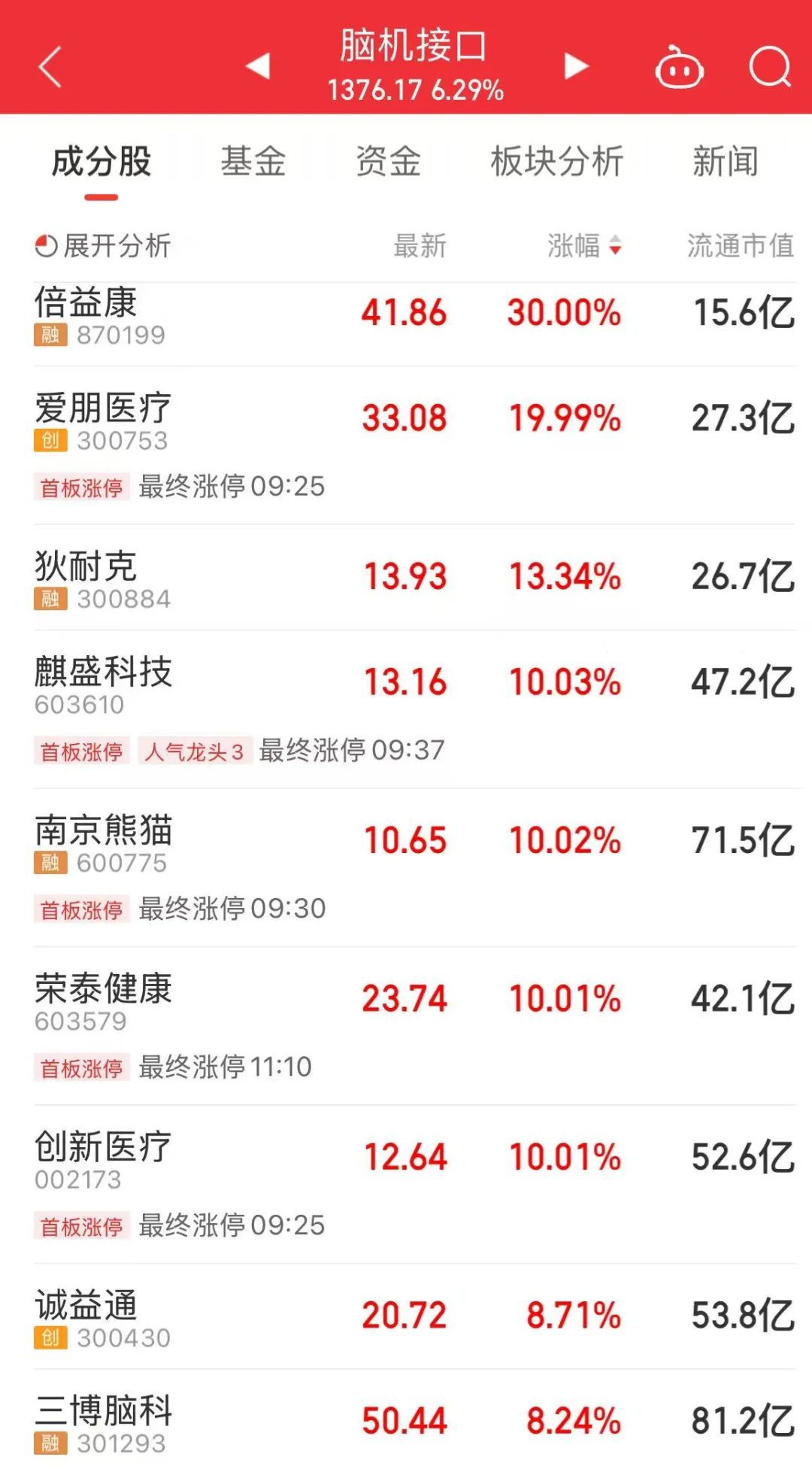
Task: Expand 展开分析
Action: tap(104, 245)
